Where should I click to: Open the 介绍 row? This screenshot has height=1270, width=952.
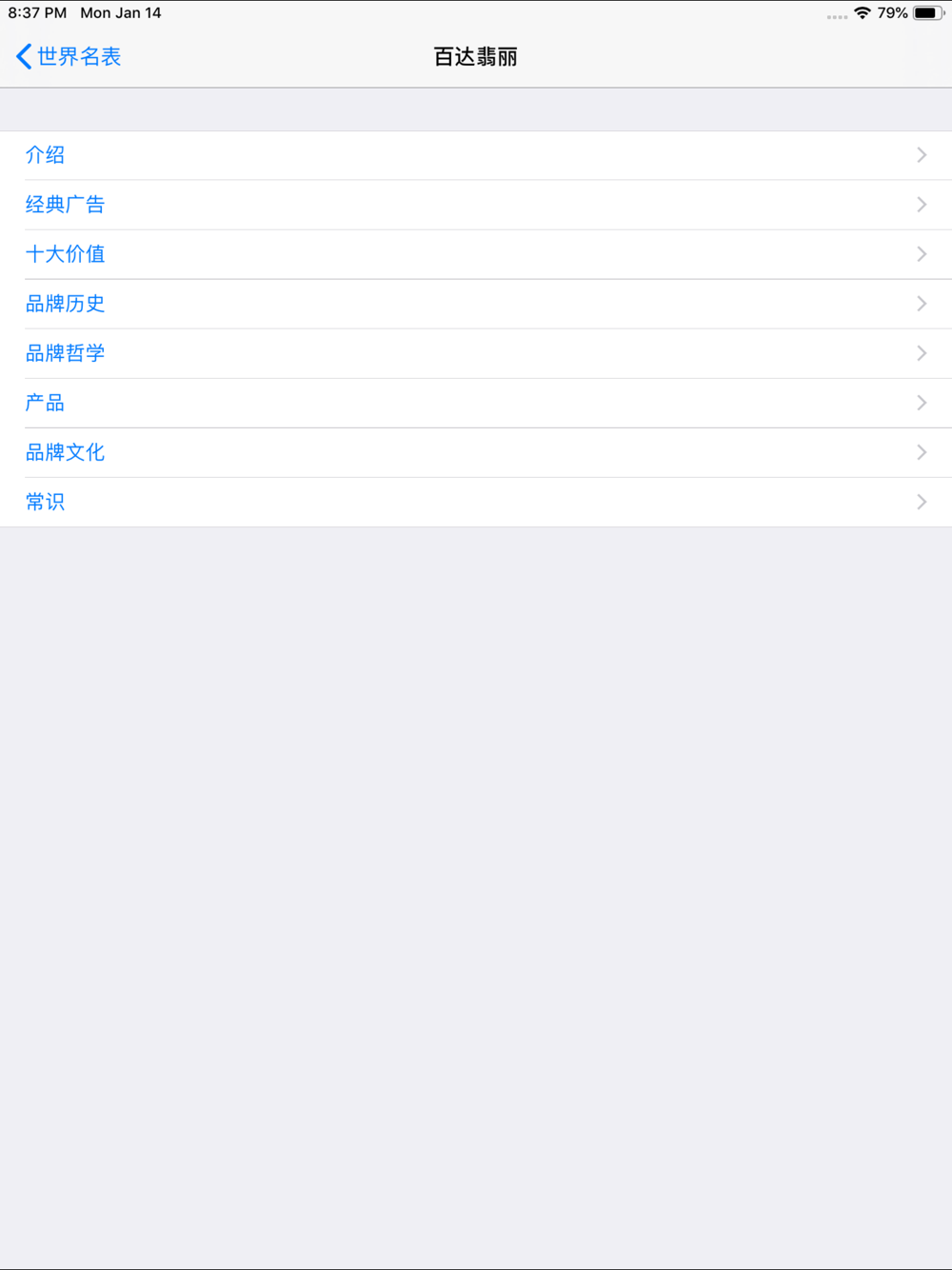tap(46, 155)
